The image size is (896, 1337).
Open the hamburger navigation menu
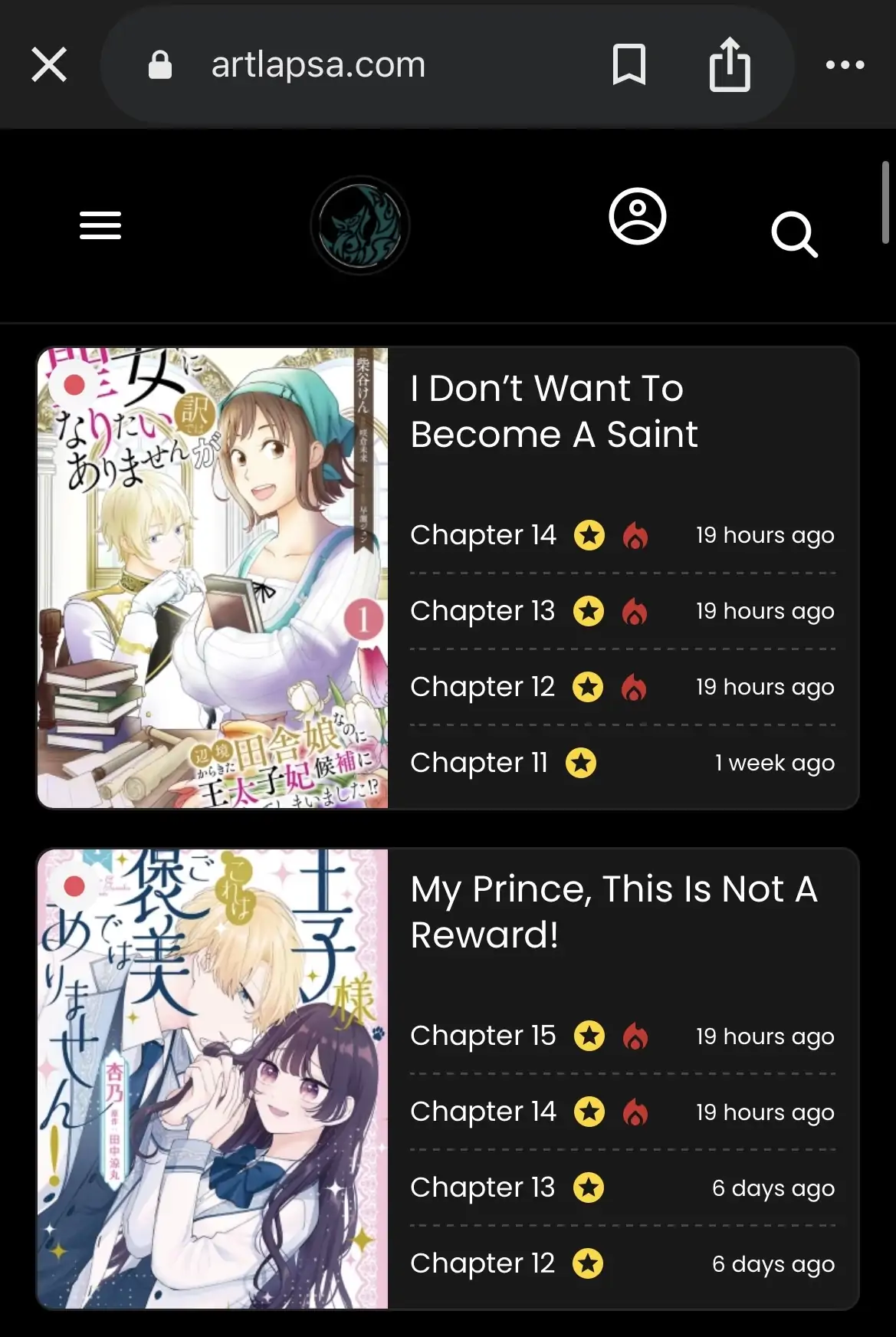tap(100, 225)
